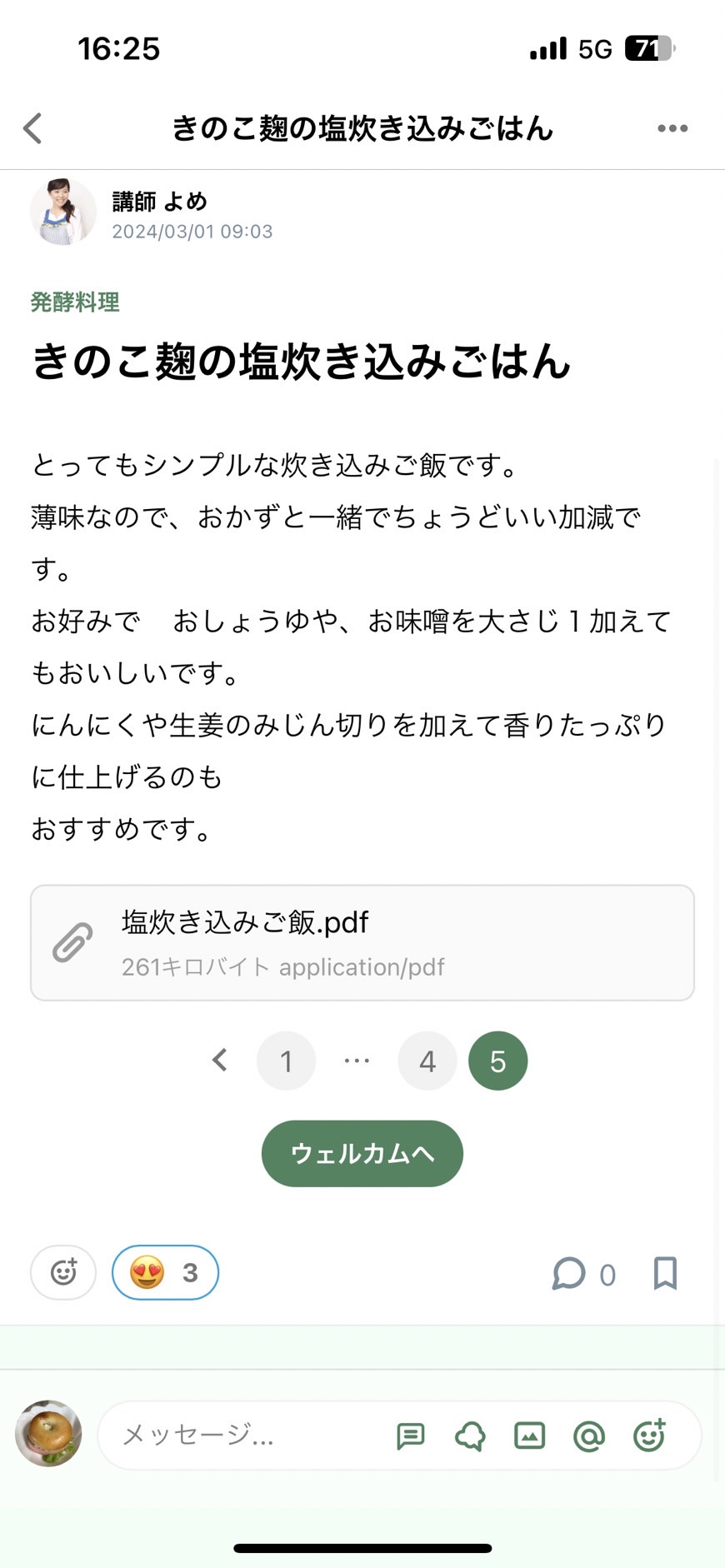
Task: Jump to page 4
Action: click(427, 1061)
